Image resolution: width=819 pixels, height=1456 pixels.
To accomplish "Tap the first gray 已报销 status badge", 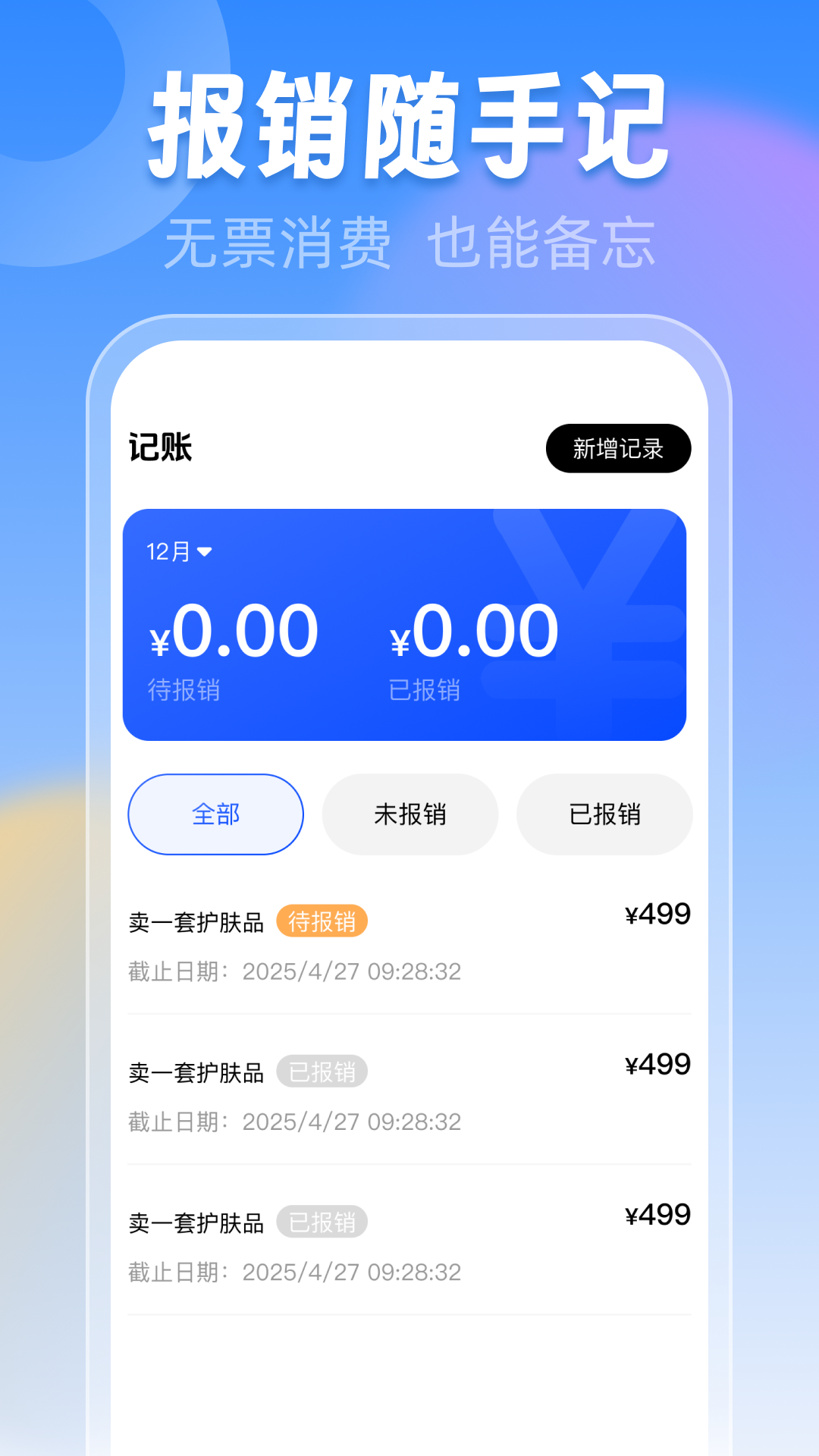I will point(322,1071).
